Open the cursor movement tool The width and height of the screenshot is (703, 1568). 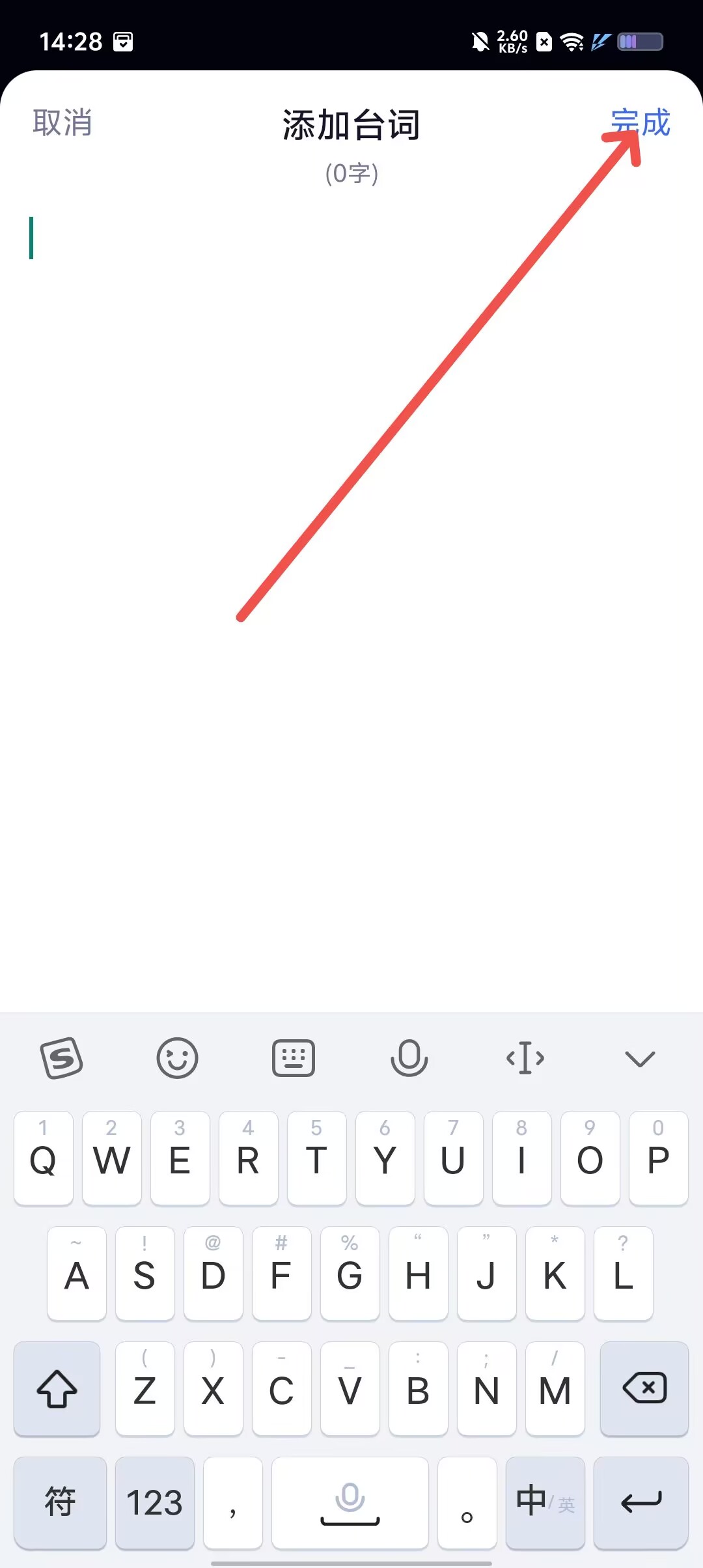(x=525, y=1058)
